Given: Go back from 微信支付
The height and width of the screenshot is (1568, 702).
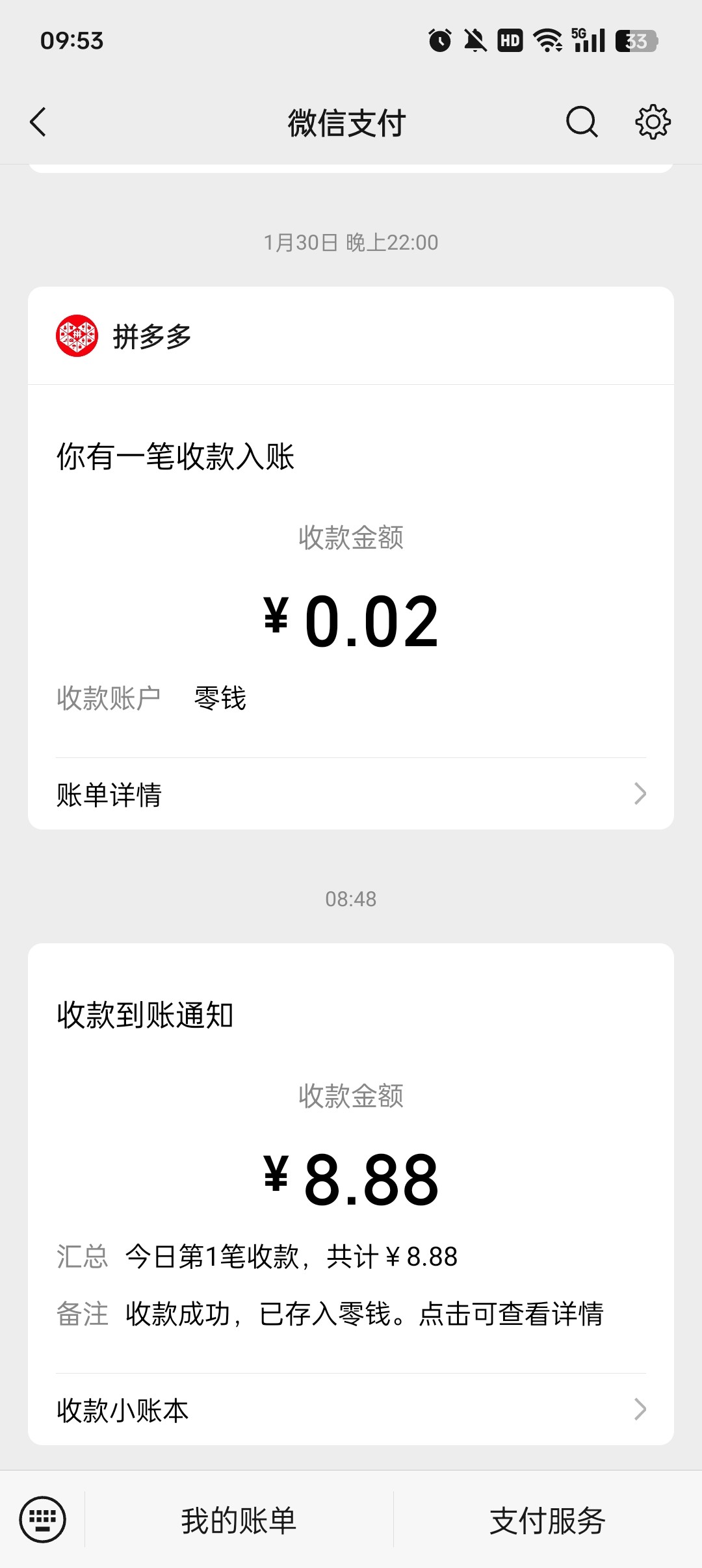Looking at the screenshot, I should [38, 122].
